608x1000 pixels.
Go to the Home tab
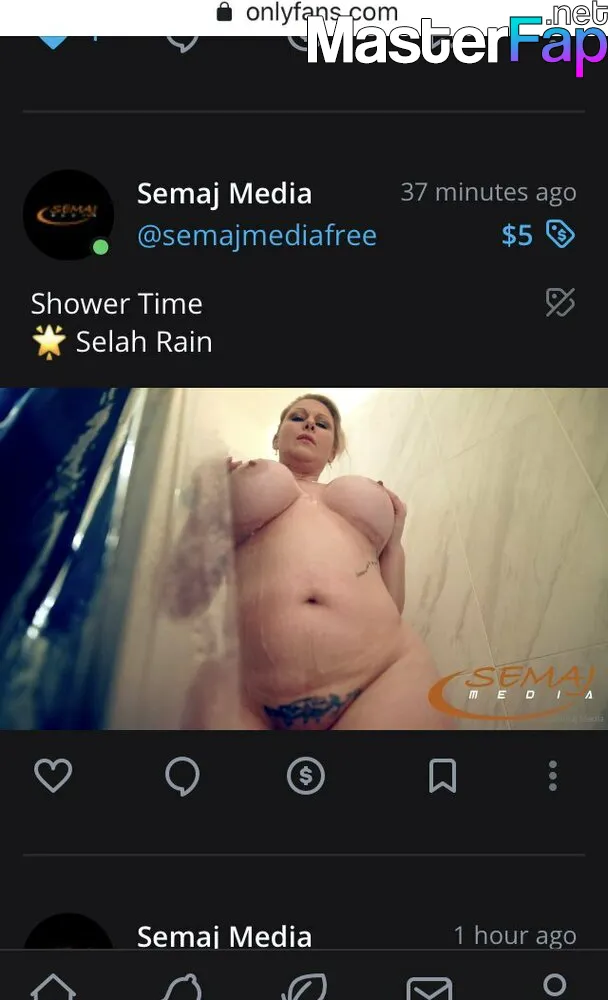(x=53, y=987)
